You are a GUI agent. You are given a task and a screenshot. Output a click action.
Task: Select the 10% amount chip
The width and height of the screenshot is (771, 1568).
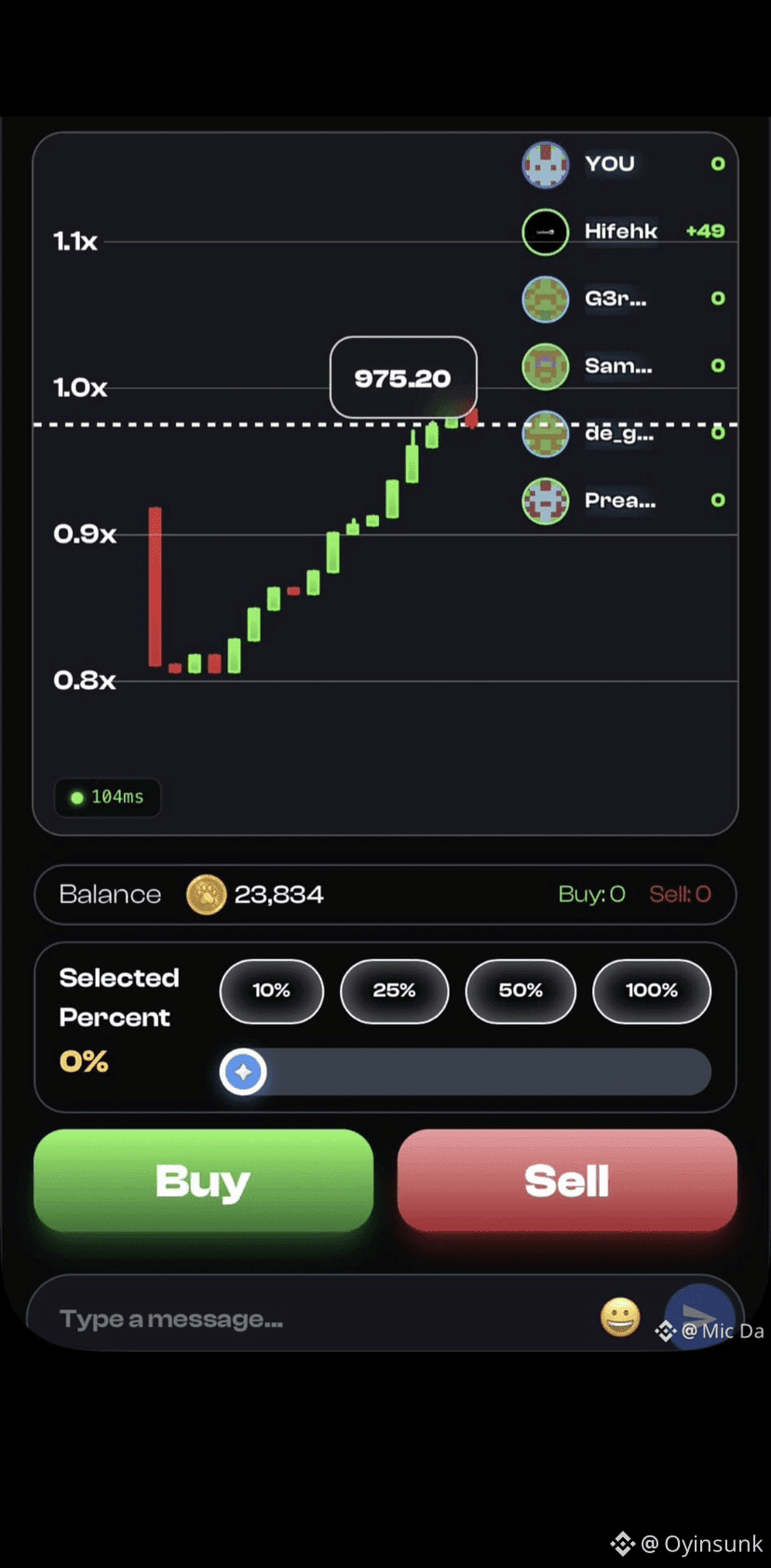coord(271,991)
